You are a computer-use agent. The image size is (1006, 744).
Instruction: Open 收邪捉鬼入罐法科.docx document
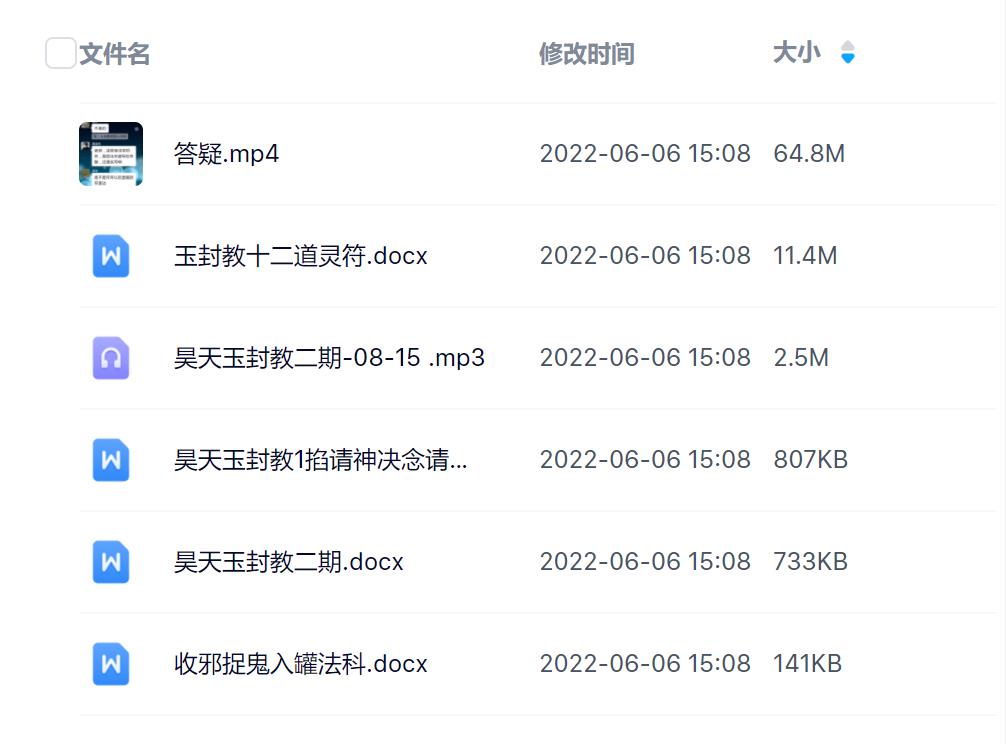pyautogui.click(x=300, y=664)
